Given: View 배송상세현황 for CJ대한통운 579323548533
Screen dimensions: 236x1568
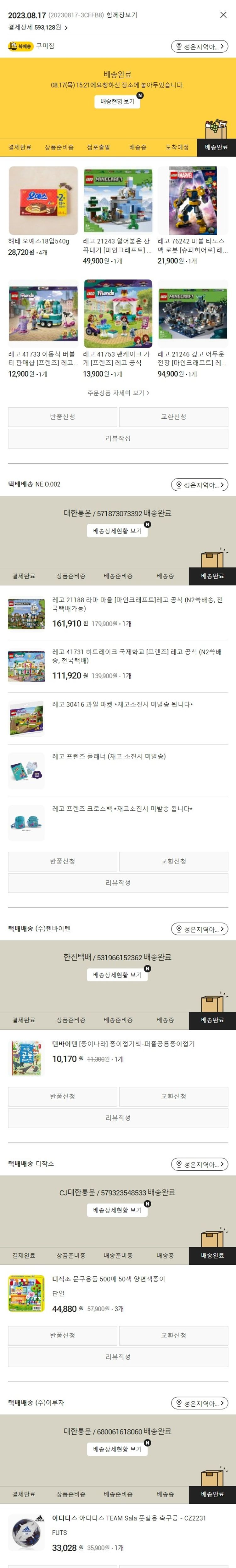Looking at the screenshot, I should point(117,1210).
